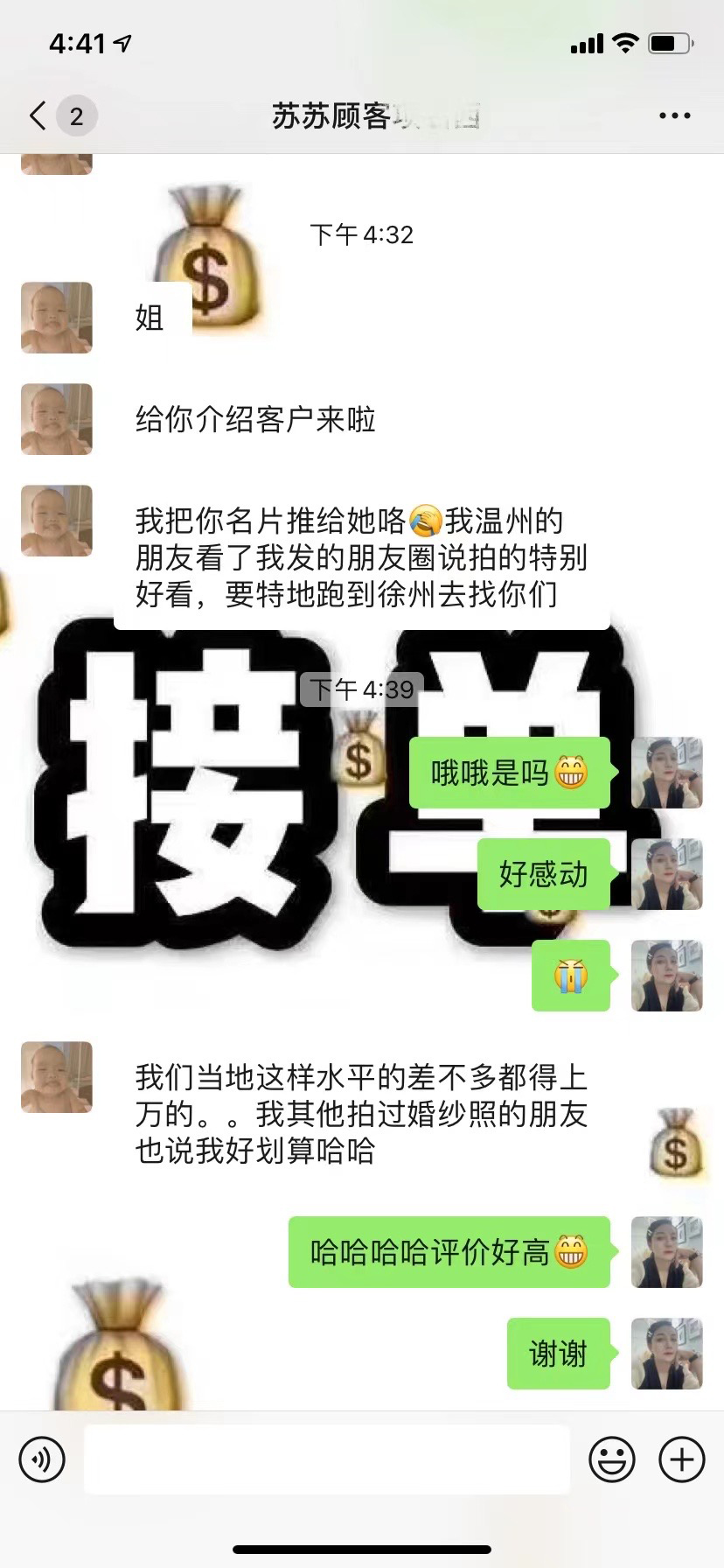Screen dimensions: 724x1568
Task: Tap the message text field
Action: [x=327, y=1459]
